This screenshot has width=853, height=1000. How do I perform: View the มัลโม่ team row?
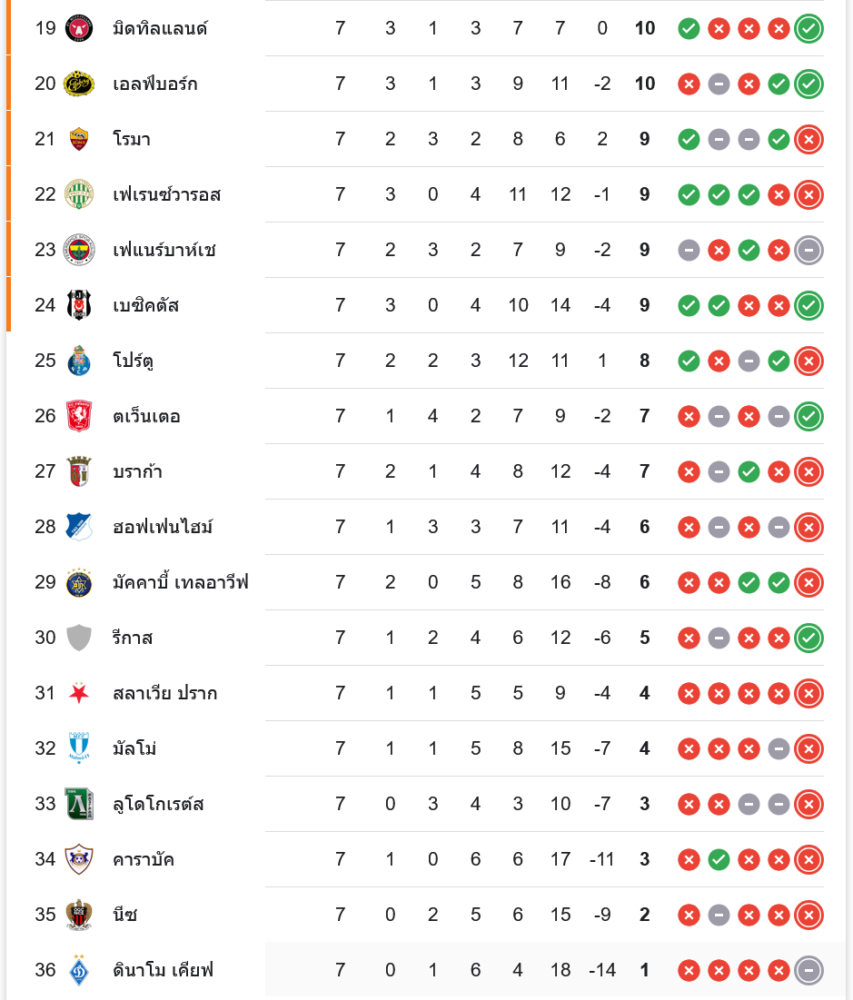[135, 748]
